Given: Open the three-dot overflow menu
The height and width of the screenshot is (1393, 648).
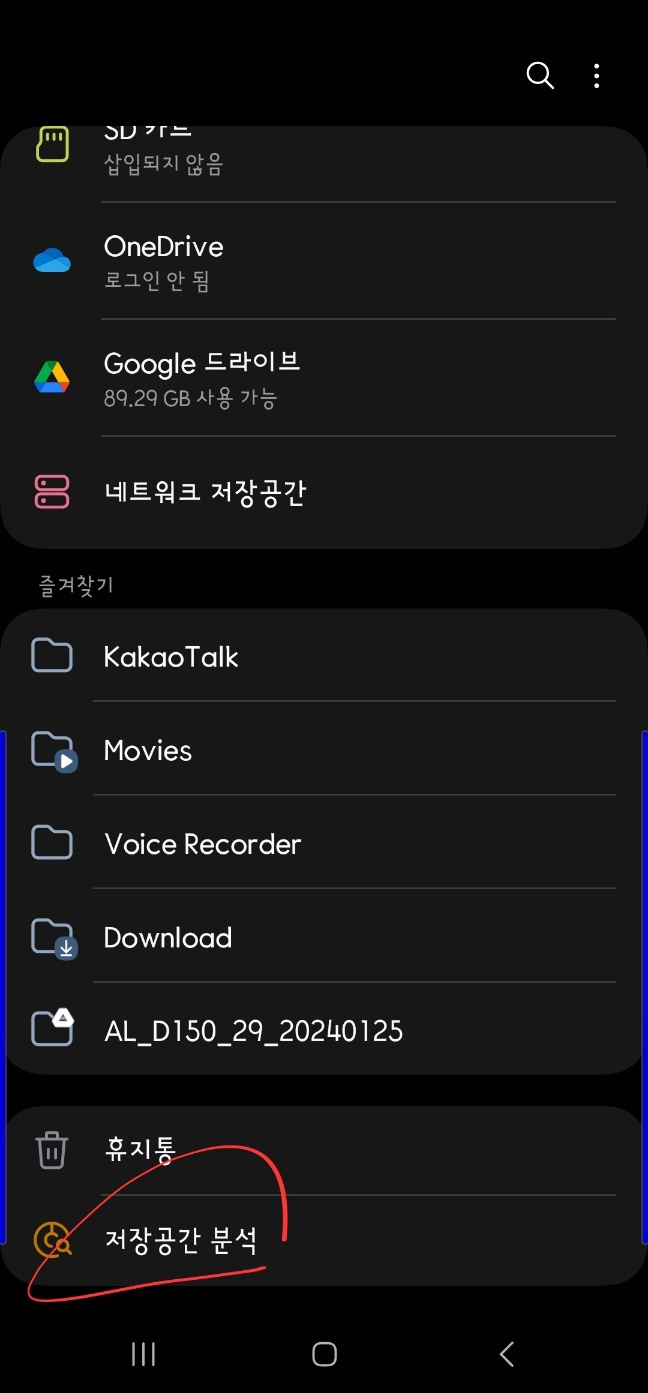Looking at the screenshot, I should click(x=596, y=76).
